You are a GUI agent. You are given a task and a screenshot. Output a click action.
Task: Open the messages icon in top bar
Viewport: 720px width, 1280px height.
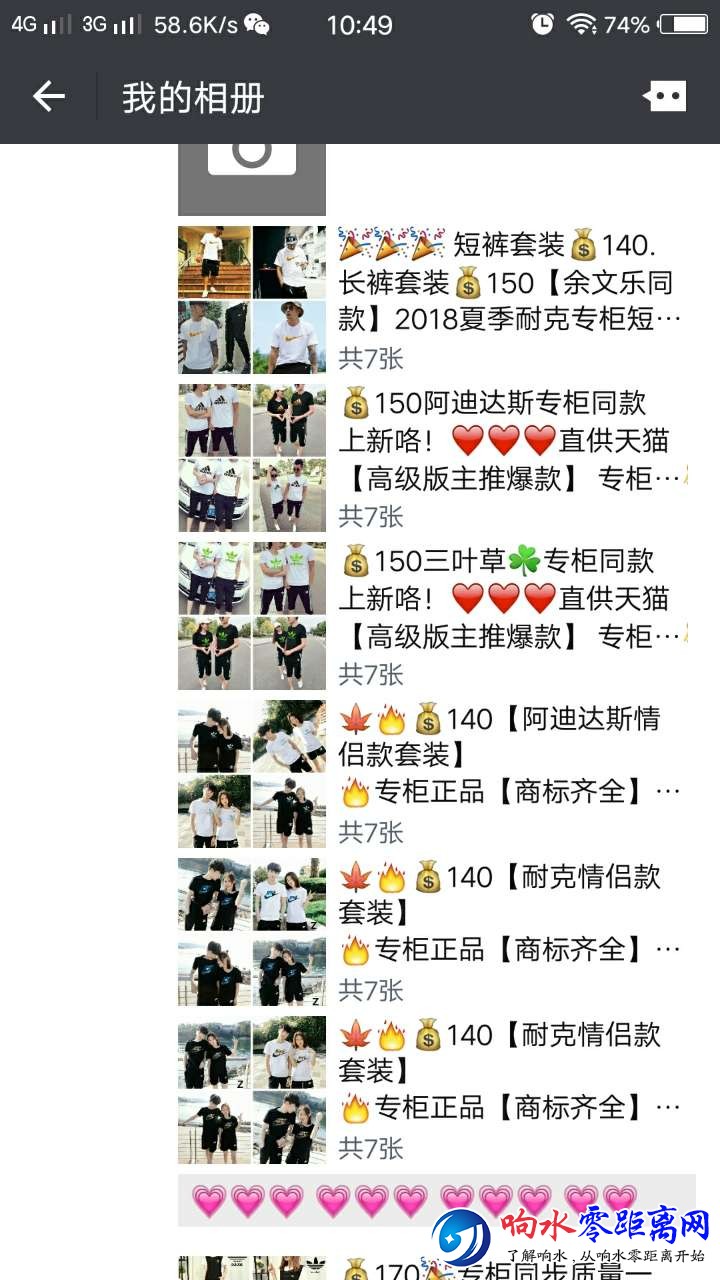point(664,97)
